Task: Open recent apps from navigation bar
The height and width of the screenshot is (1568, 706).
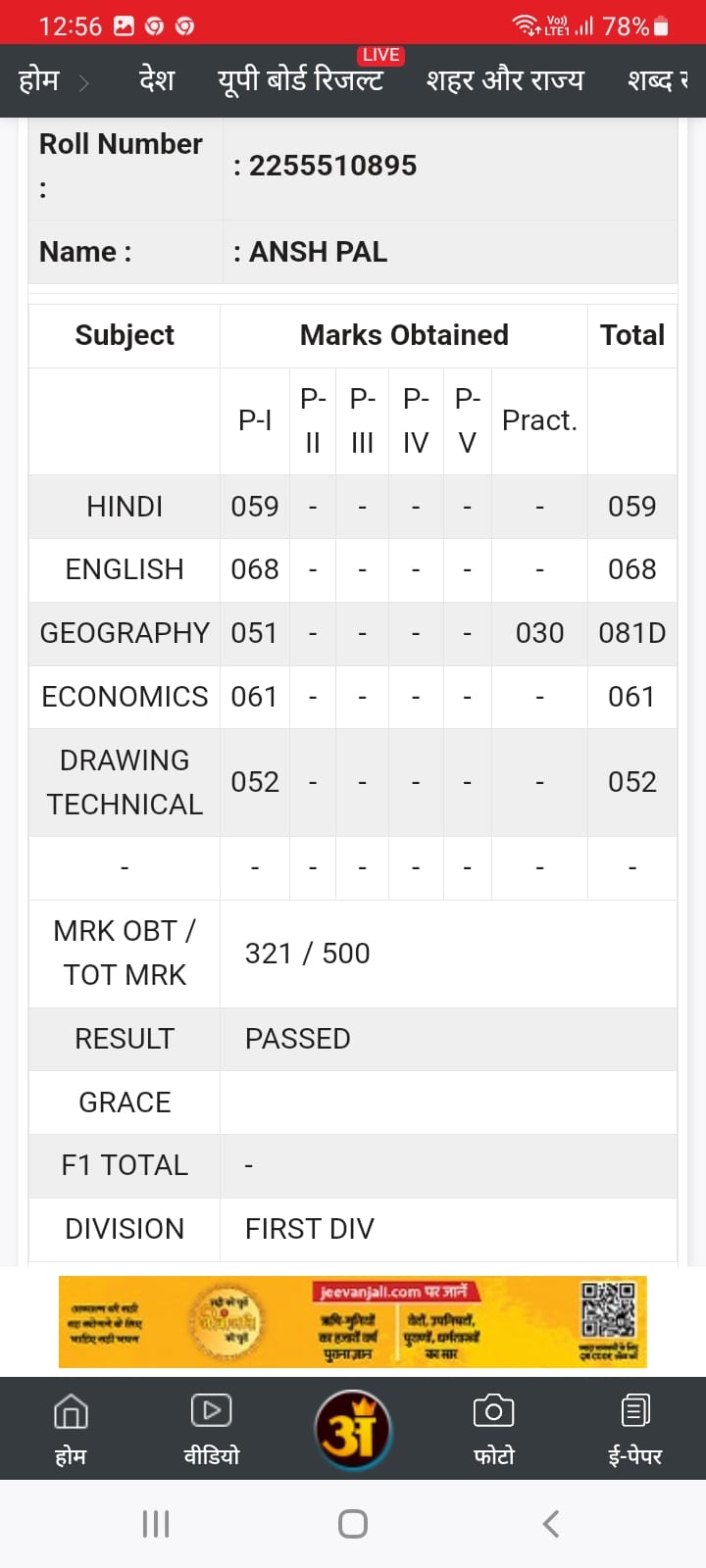Action: 156,1524
